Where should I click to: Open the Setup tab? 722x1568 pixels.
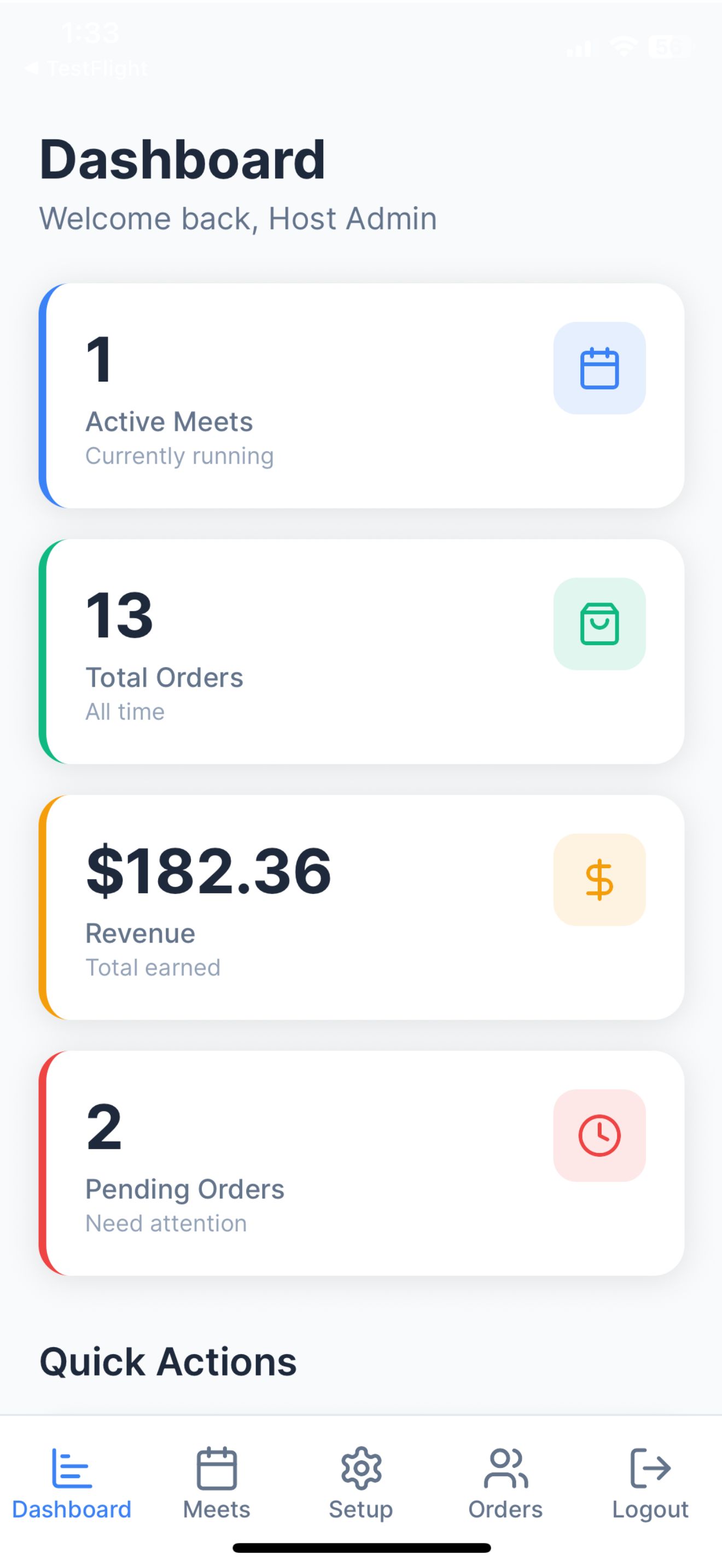(x=361, y=1484)
